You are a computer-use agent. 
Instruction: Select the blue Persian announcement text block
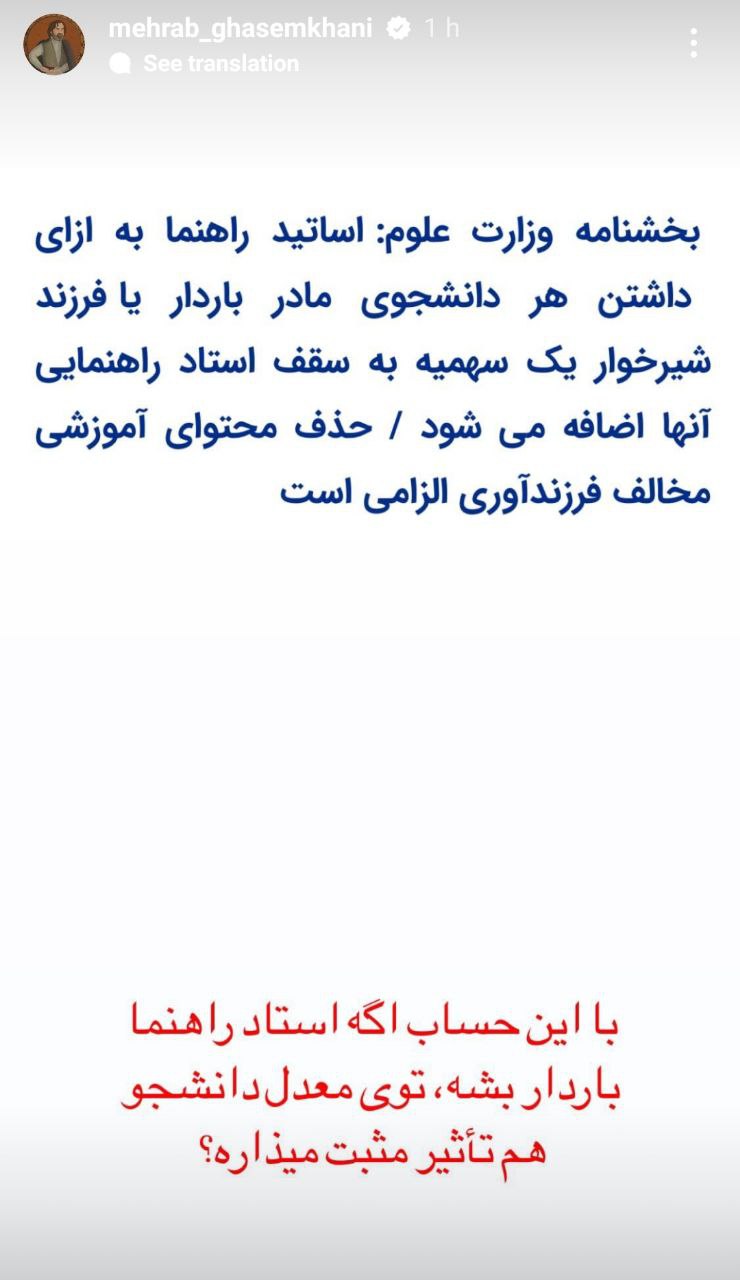pos(370,355)
